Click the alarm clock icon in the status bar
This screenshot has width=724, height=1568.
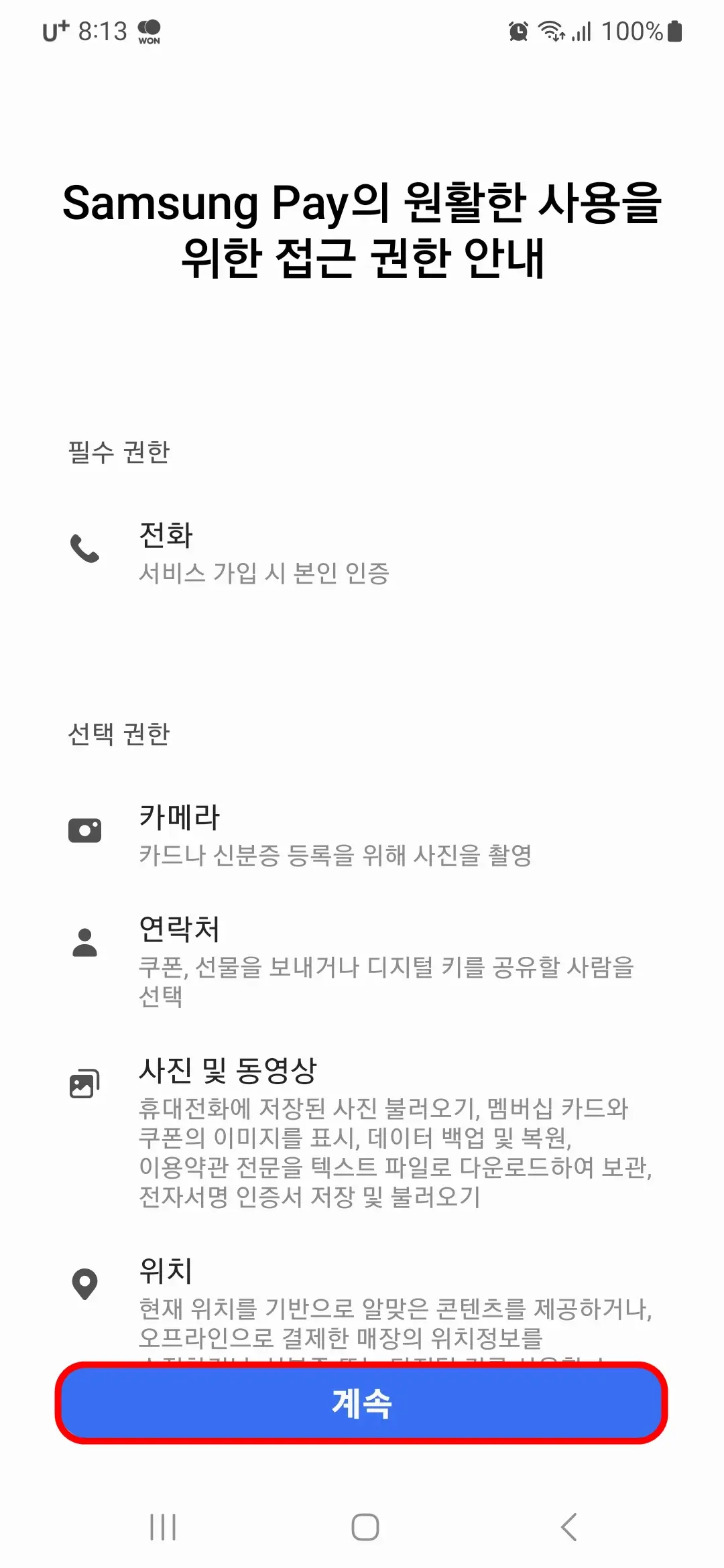(518, 30)
